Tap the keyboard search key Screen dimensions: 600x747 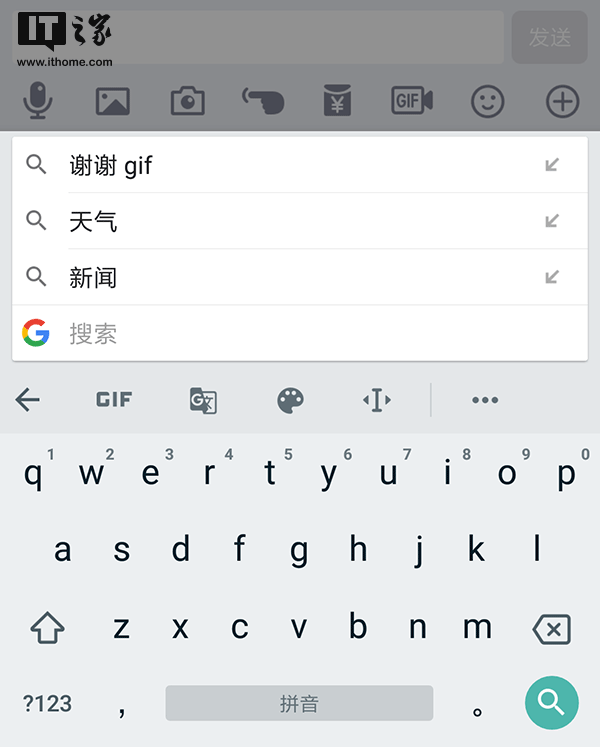tap(551, 703)
